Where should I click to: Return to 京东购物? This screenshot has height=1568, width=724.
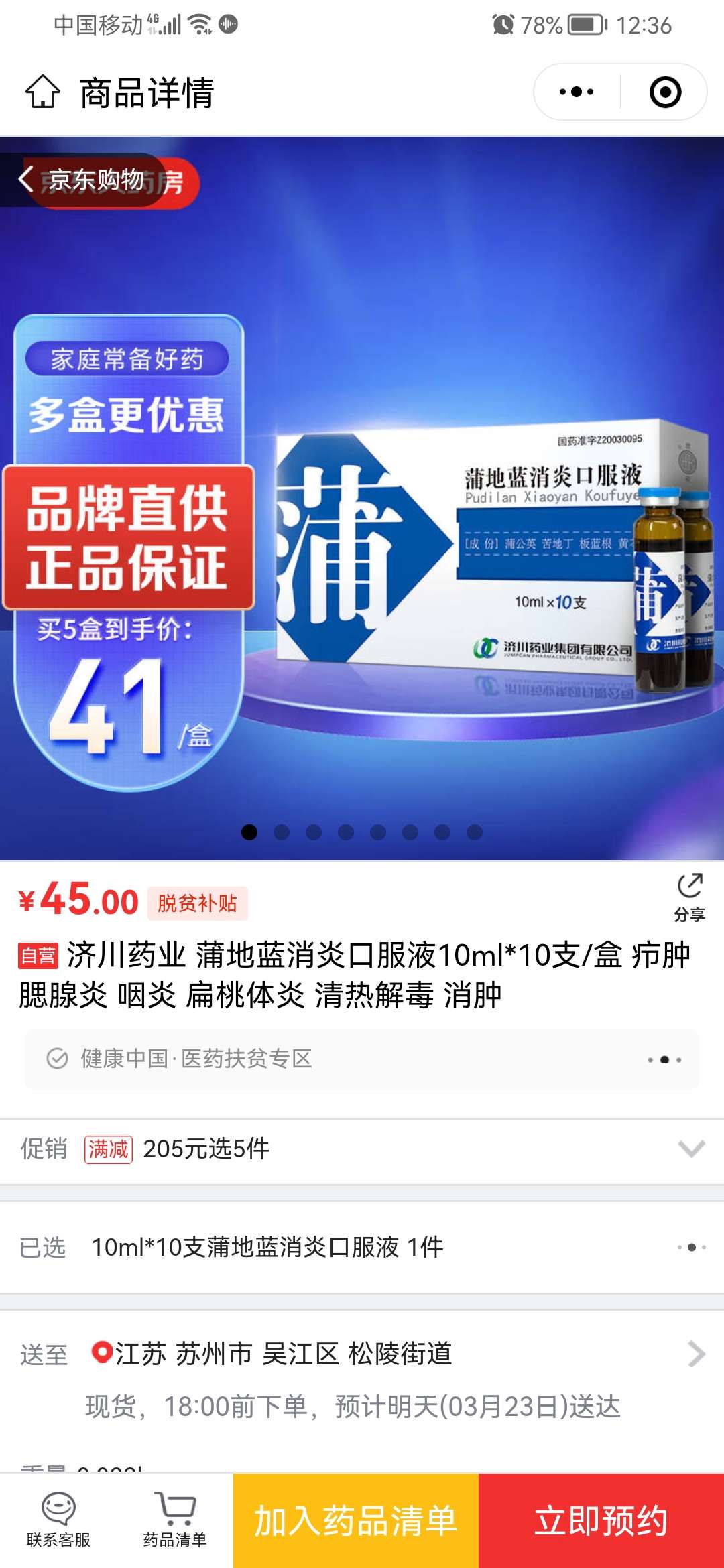tap(84, 180)
